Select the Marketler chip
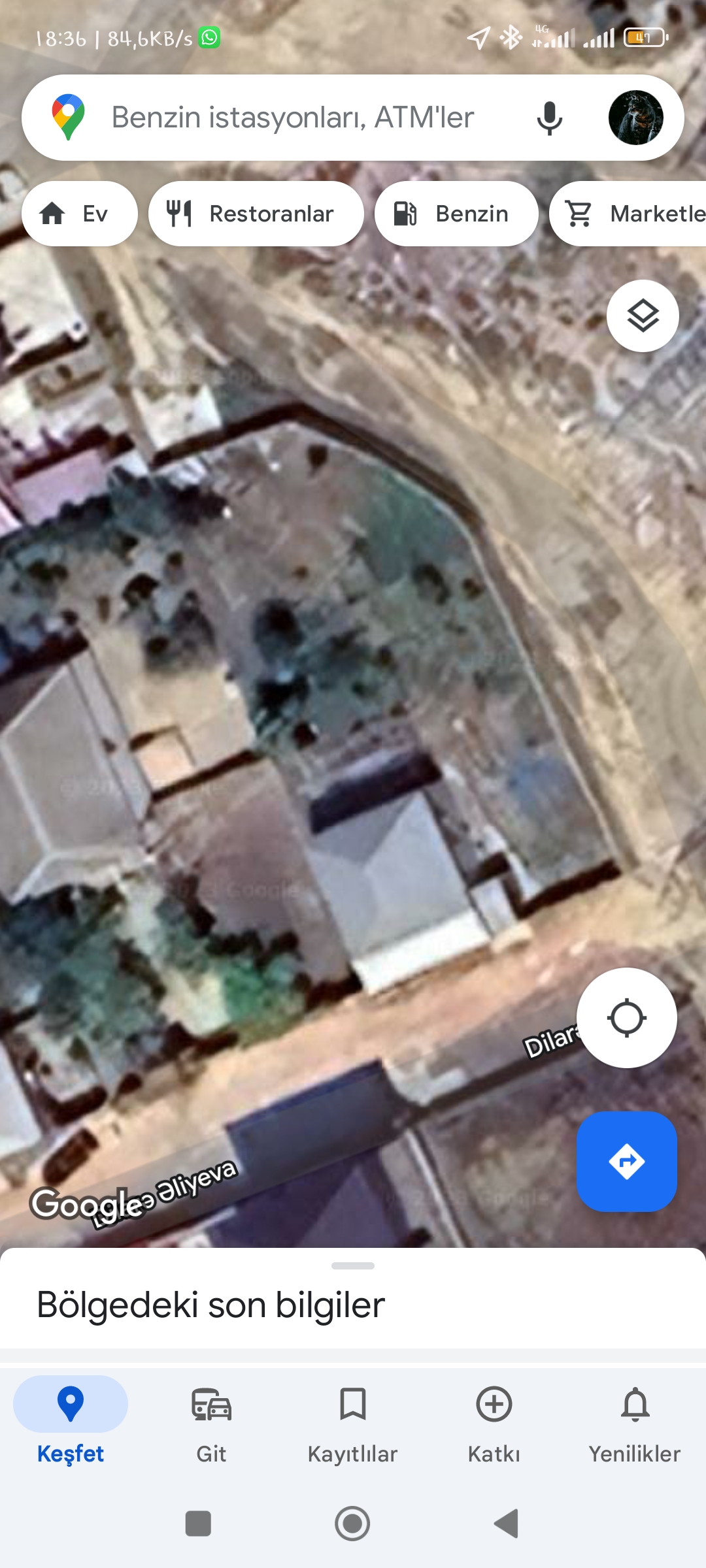 click(x=629, y=214)
